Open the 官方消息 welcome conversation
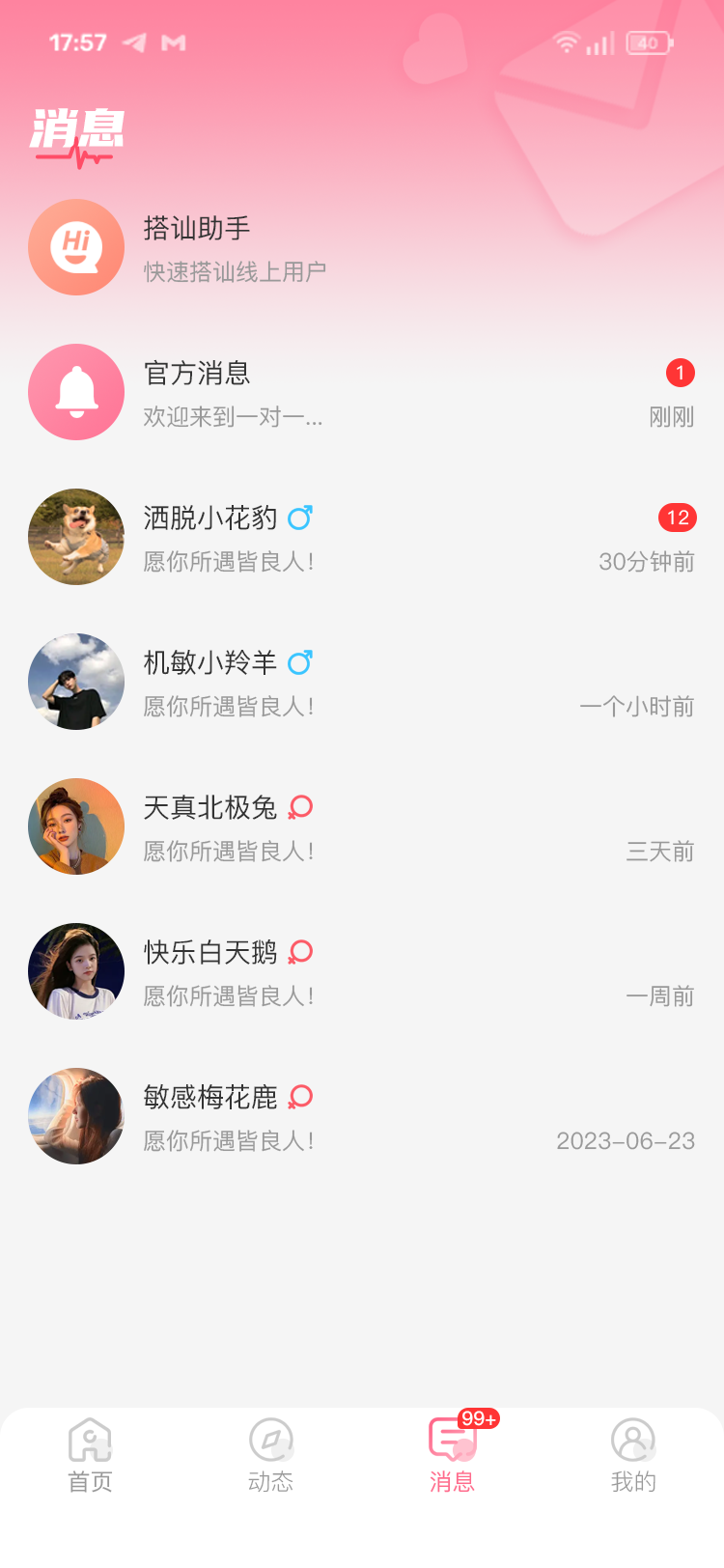This screenshot has height=1568, width=724. 362,392
